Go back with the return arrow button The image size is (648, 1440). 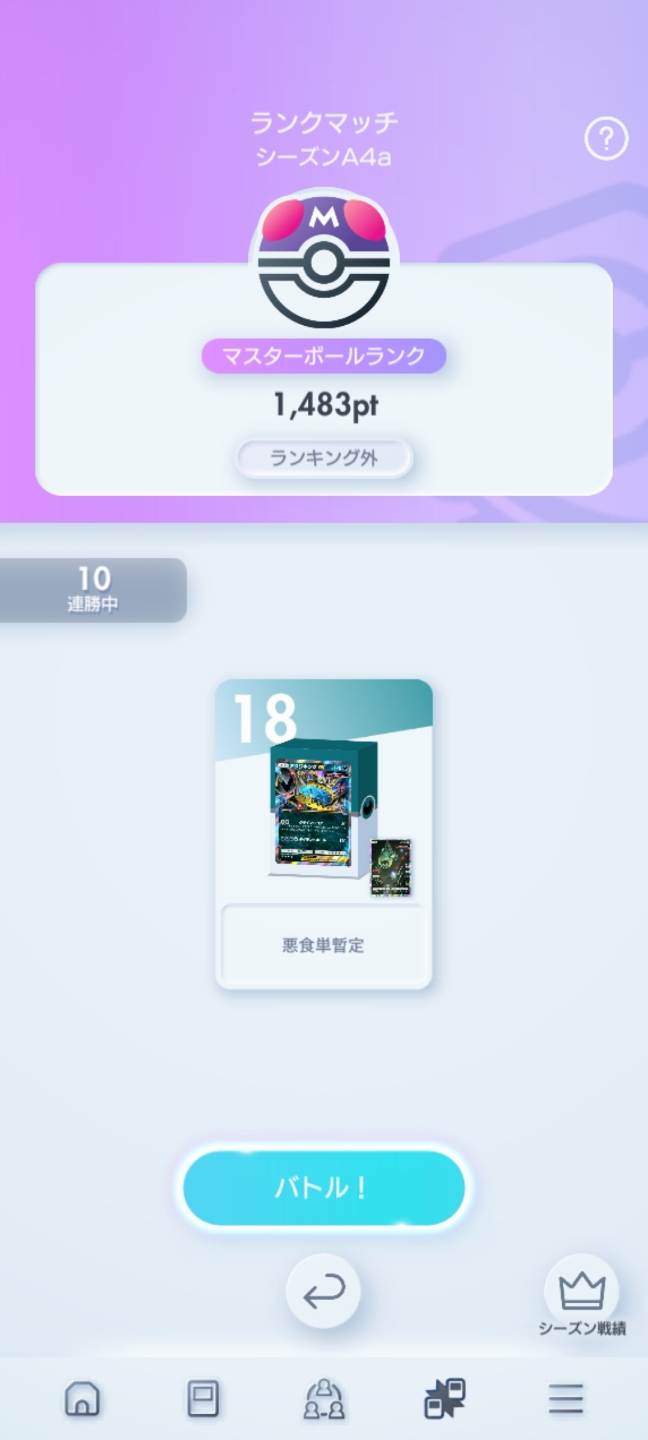(323, 1292)
